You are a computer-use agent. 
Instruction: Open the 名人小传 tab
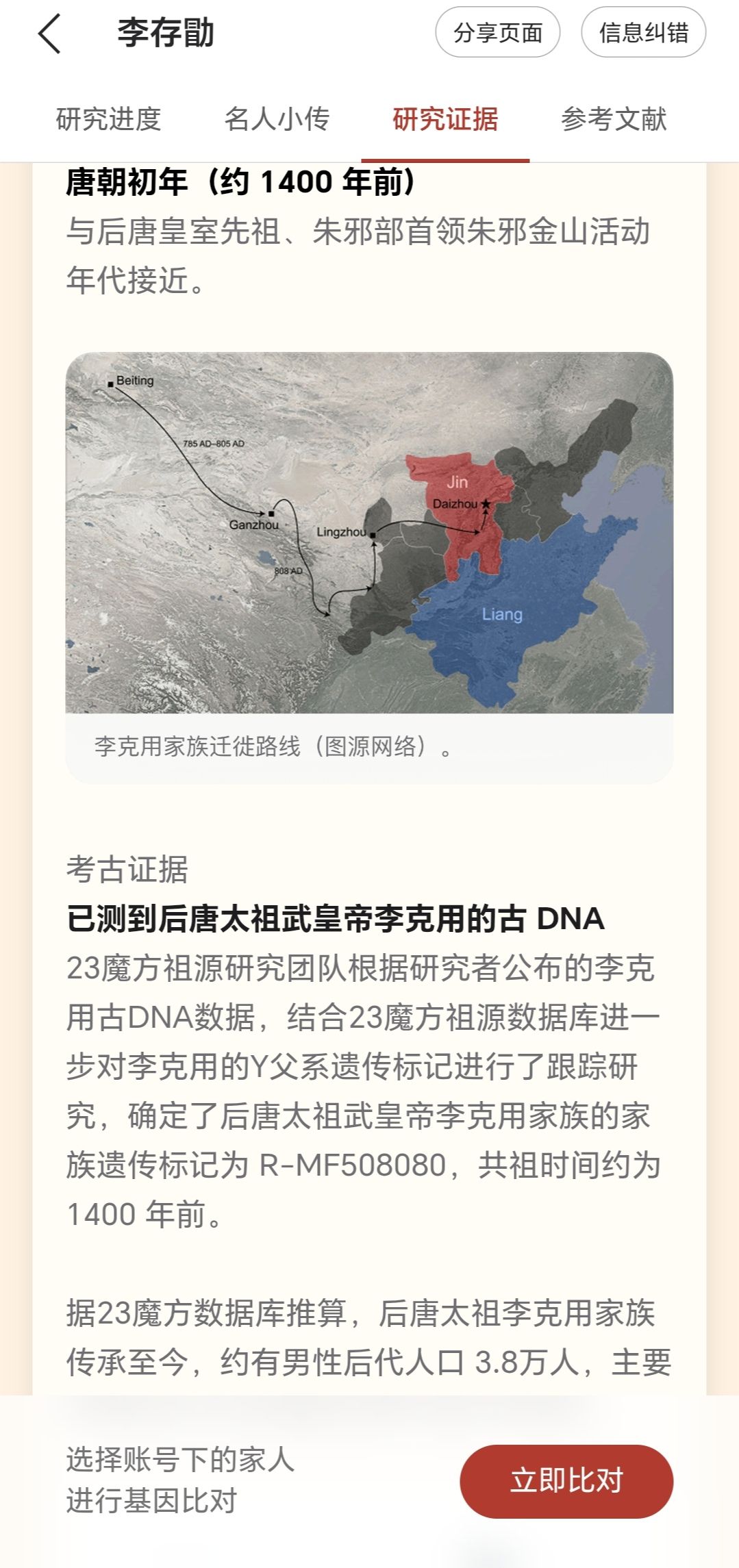277,119
